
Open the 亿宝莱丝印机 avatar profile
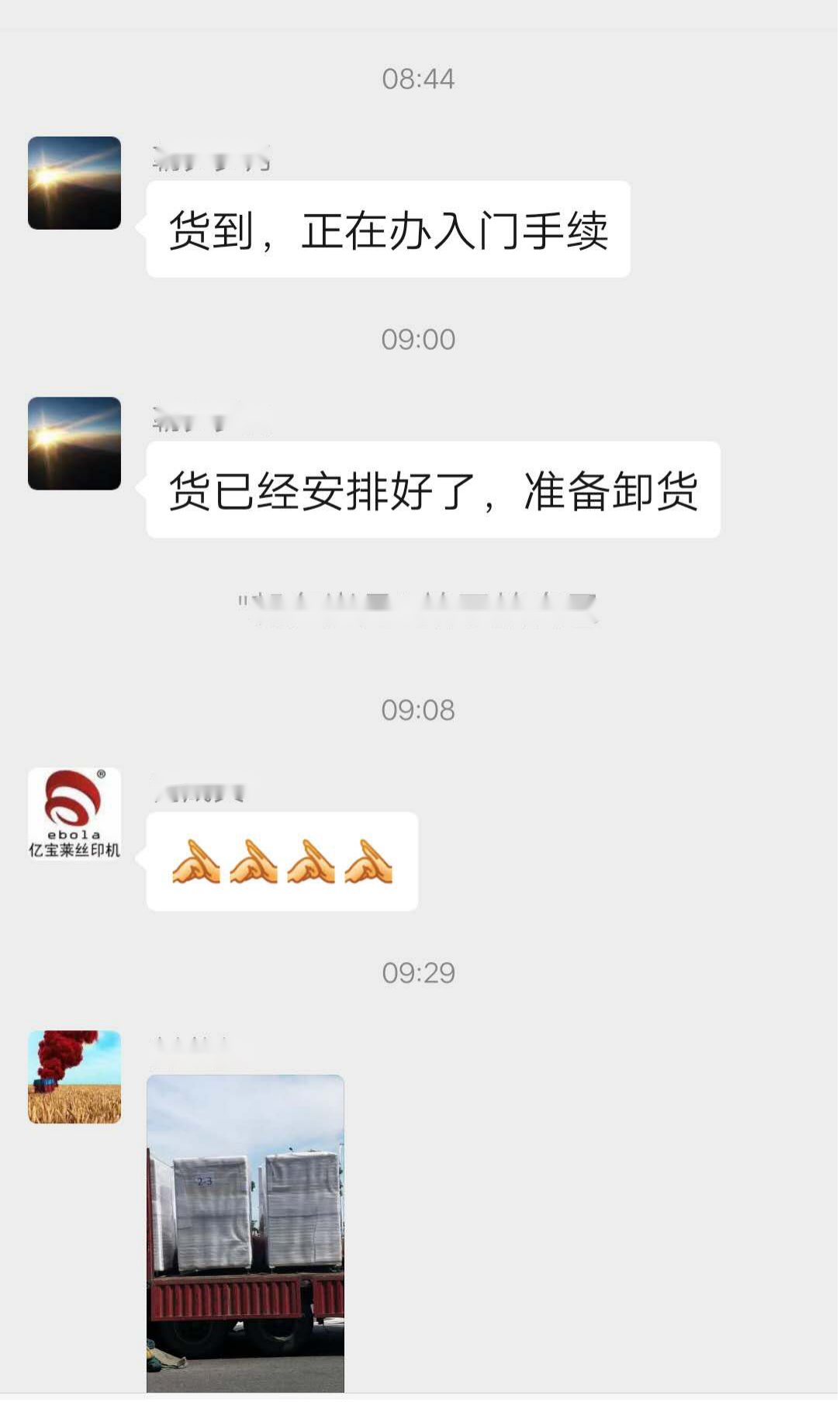pyautogui.click(x=74, y=814)
